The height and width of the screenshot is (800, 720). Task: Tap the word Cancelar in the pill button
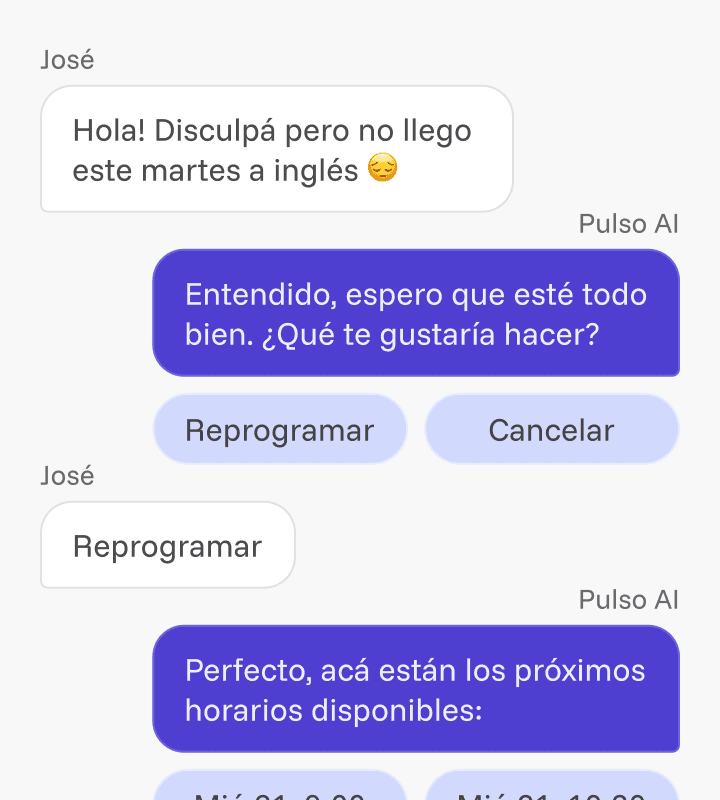[x=551, y=429]
